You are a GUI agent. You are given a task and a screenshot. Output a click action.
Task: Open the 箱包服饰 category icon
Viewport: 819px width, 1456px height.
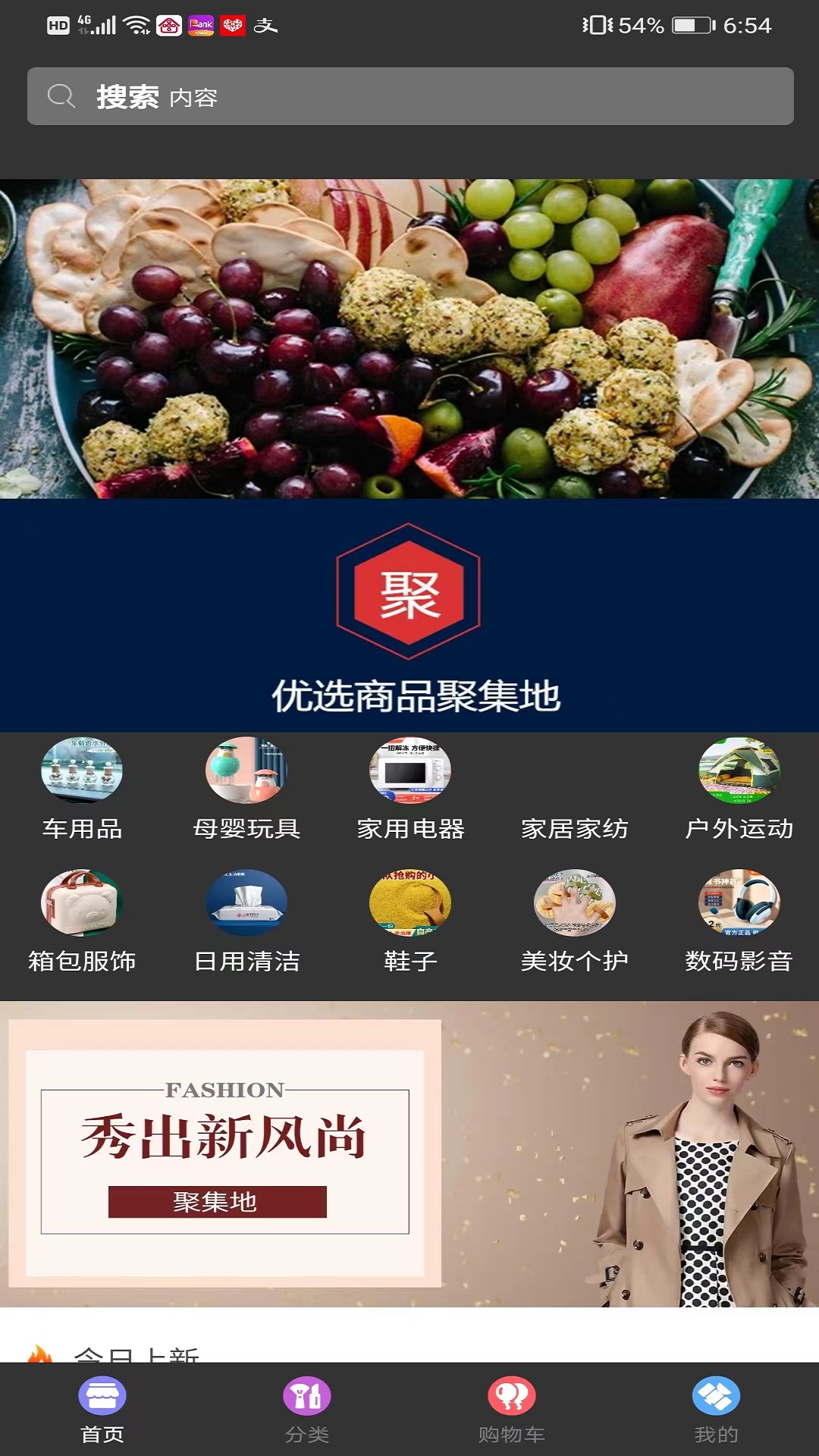click(83, 905)
